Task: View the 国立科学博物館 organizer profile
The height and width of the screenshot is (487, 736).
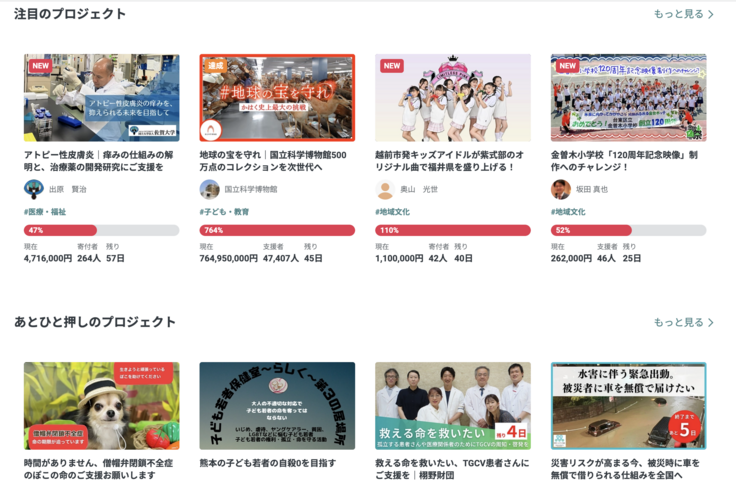Action: coord(250,189)
